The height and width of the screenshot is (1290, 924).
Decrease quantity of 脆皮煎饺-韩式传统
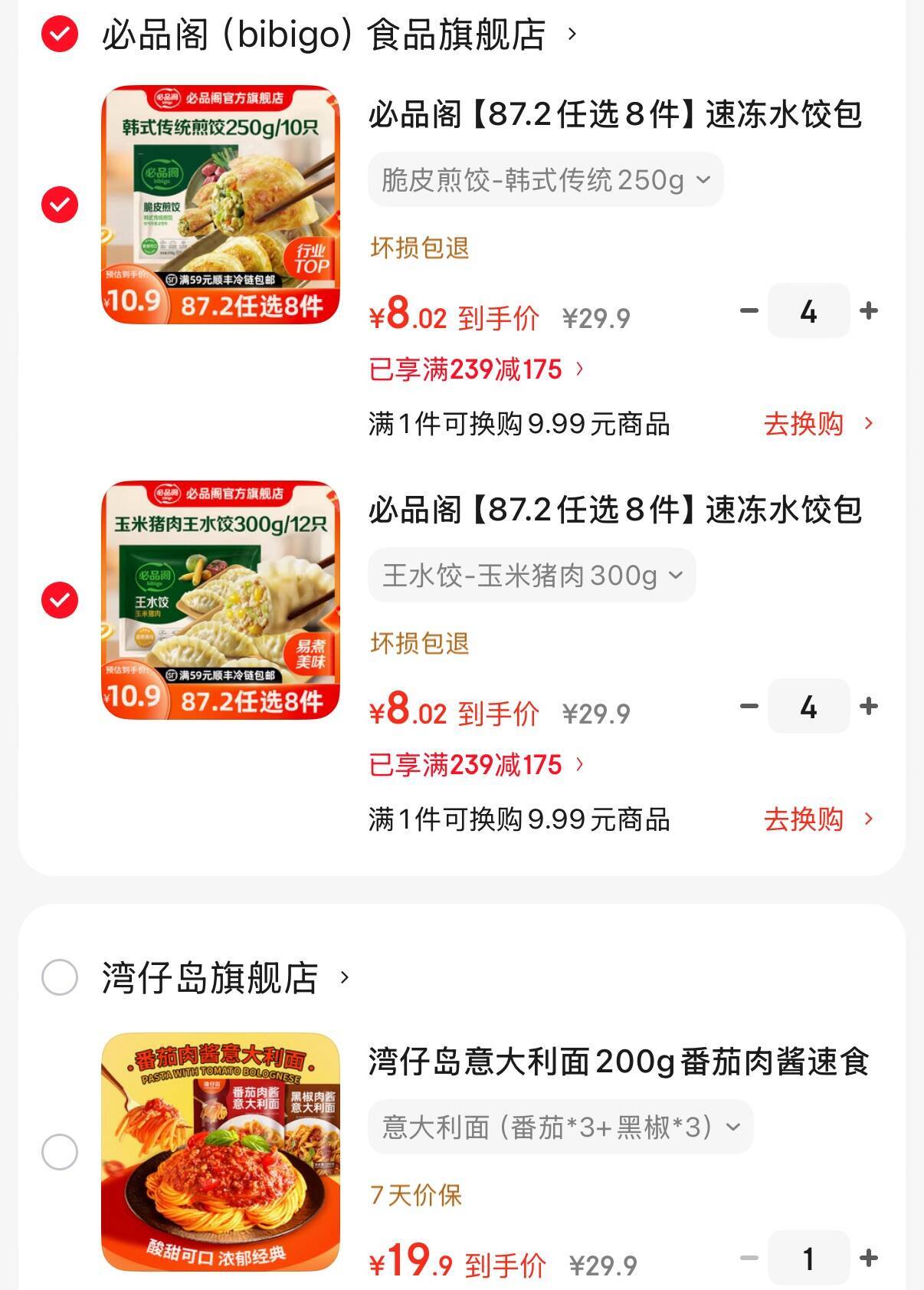(x=749, y=310)
